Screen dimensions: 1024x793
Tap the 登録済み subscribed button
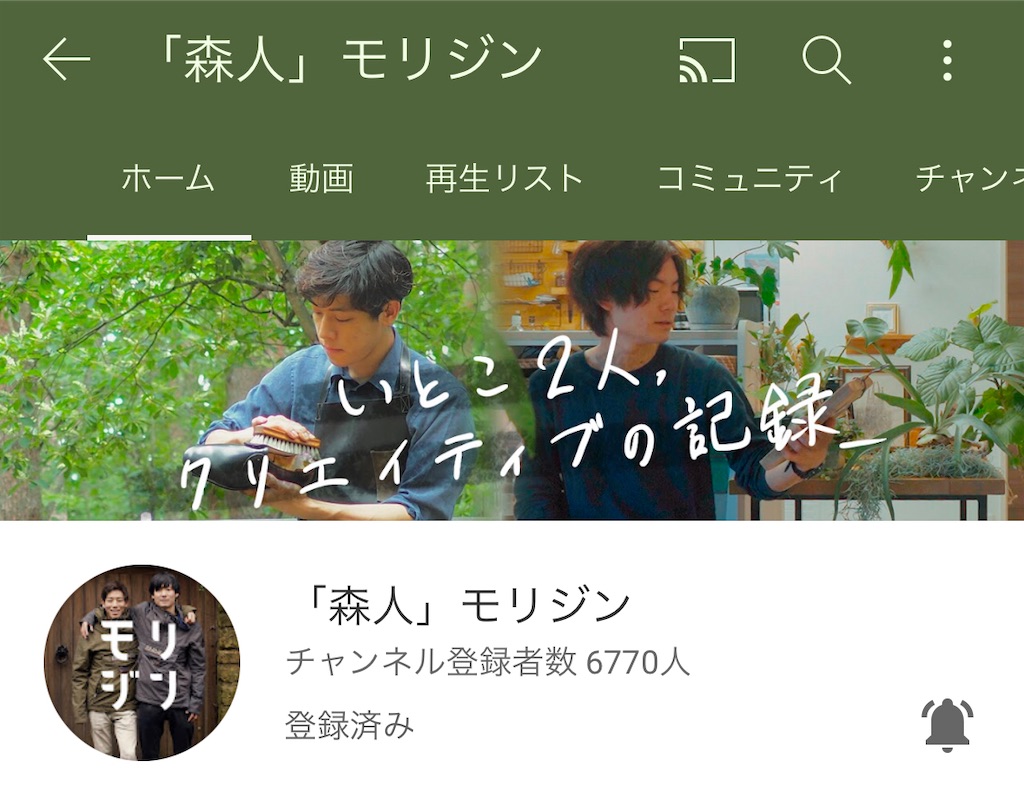click(x=349, y=725)
